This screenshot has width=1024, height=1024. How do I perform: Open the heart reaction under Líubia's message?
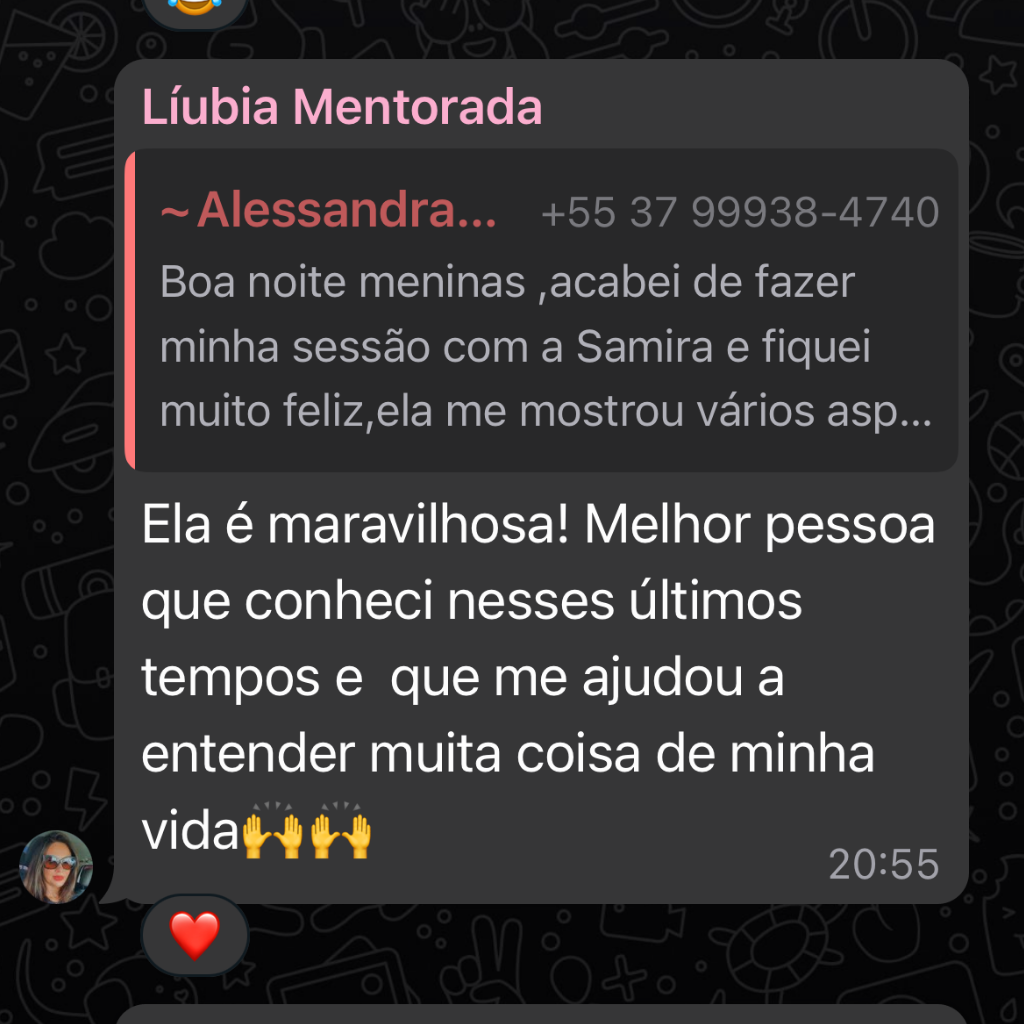pyautogui.click(x=194, y=935)
